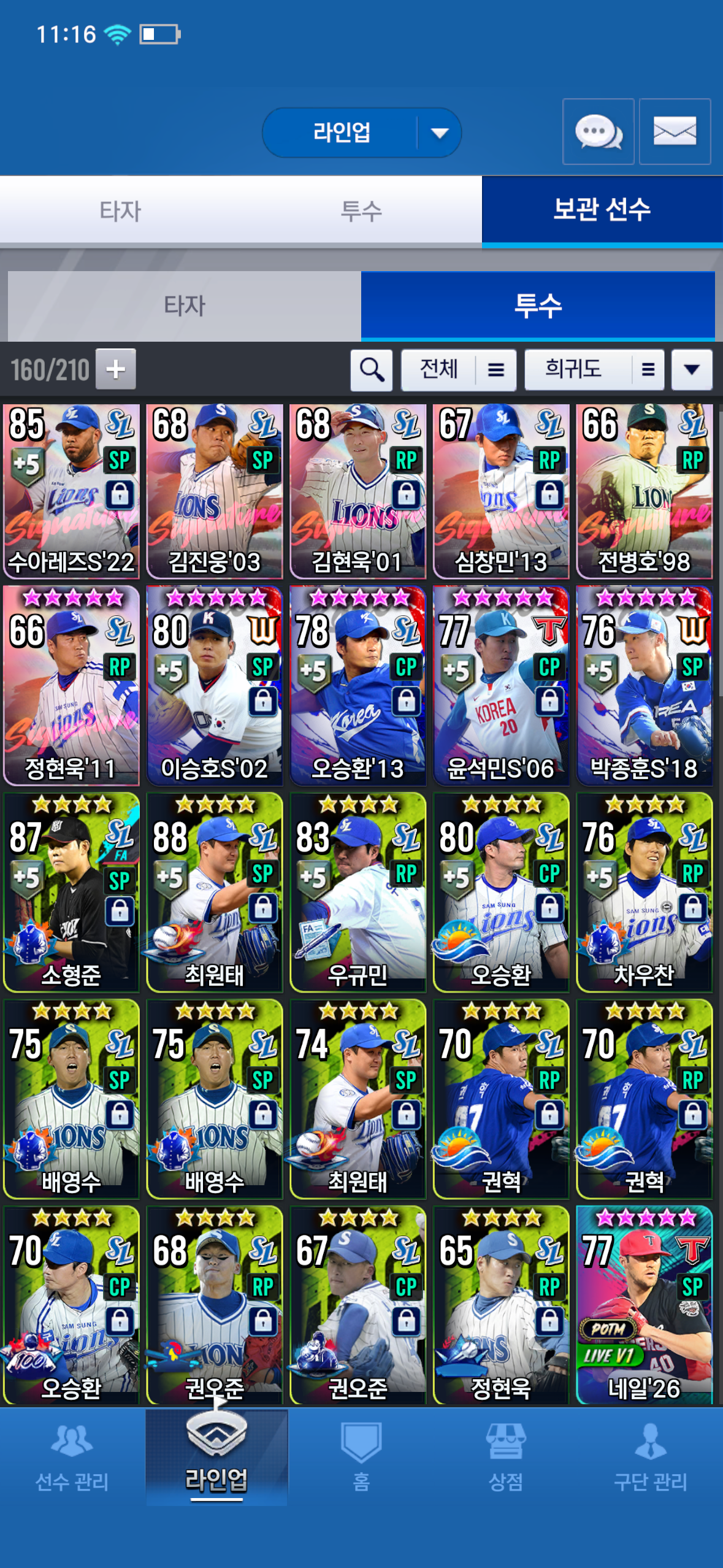Screen dimensions: 723x1568
Task: Toggle sort direction arrow button
Action: [x=692, y=370]
